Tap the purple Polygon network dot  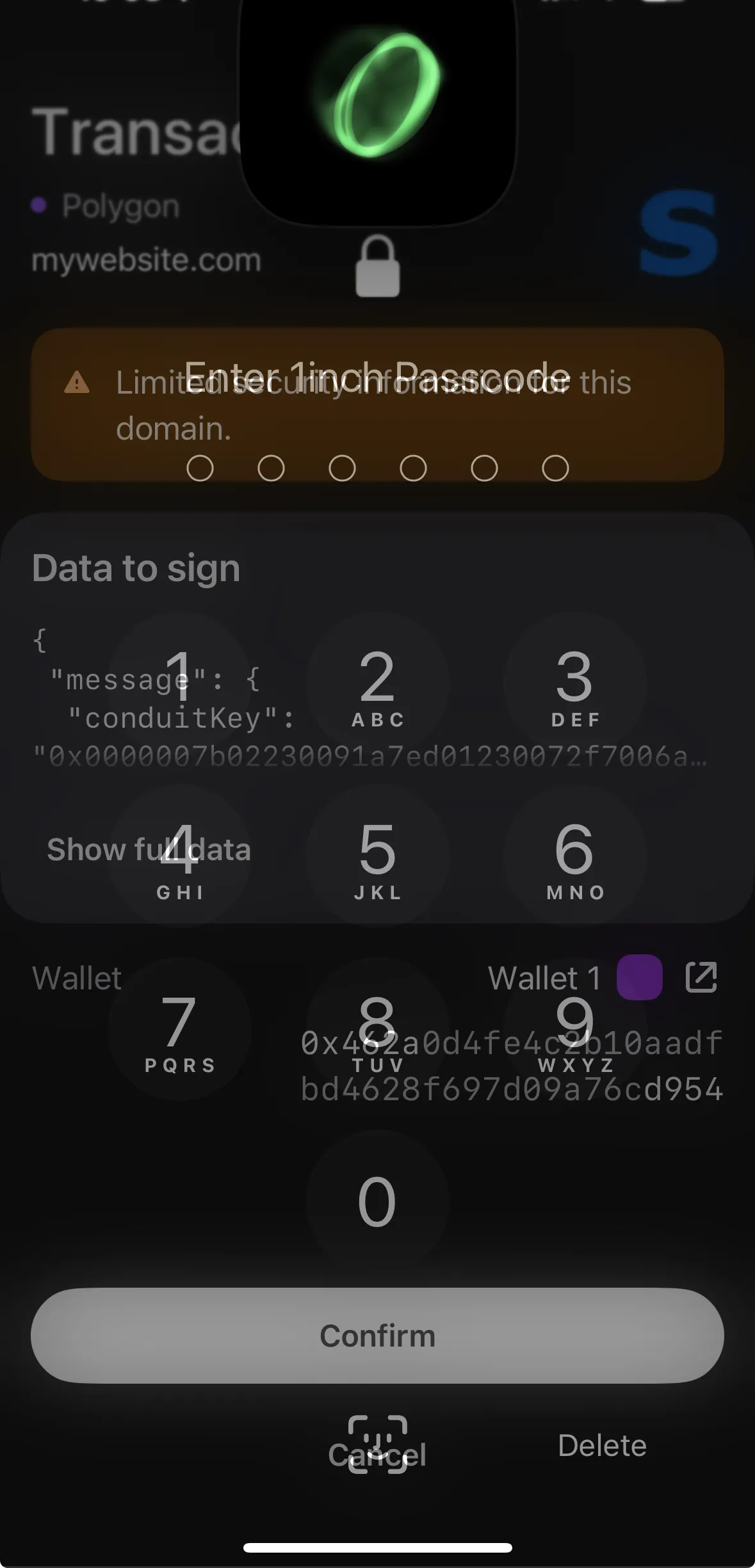40,205
